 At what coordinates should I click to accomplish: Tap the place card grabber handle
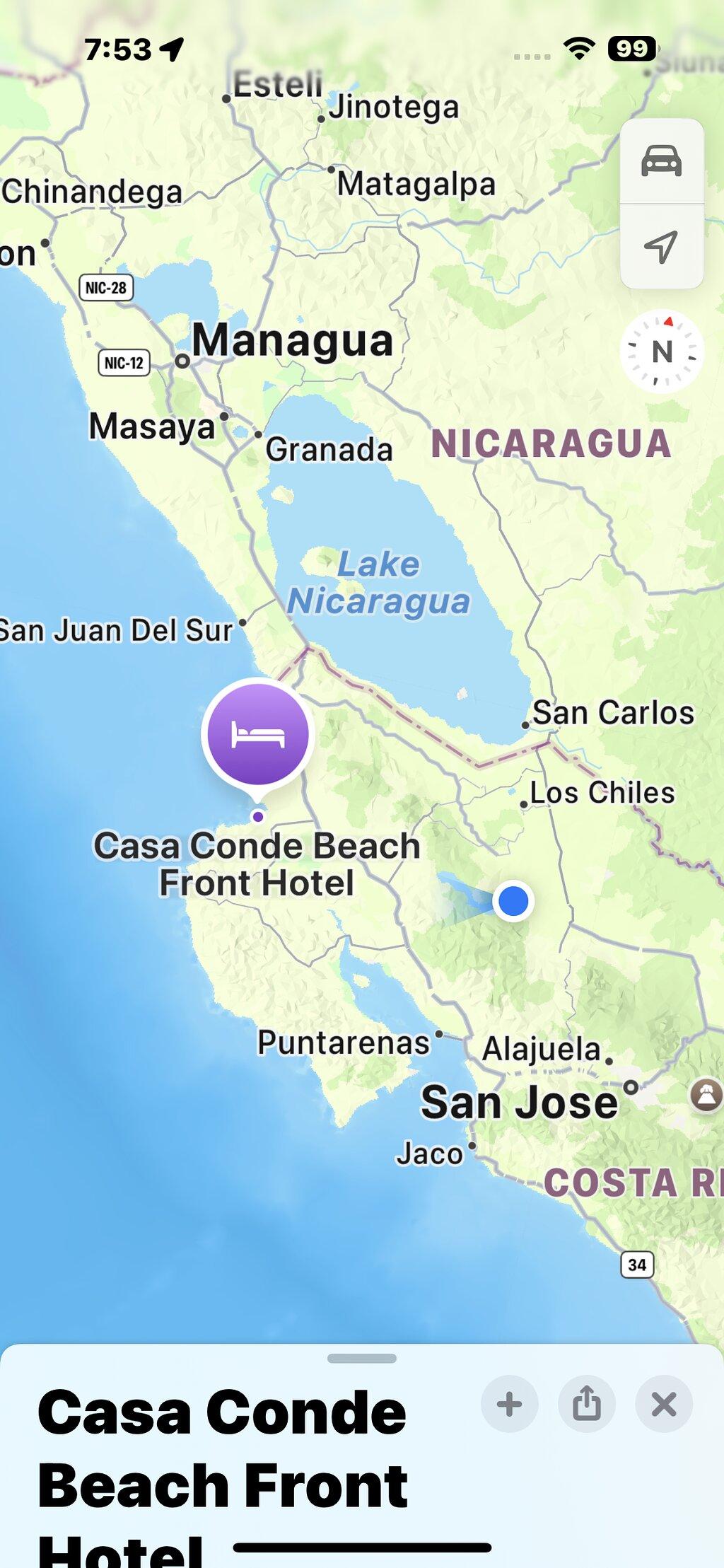tap(362, 1359)
